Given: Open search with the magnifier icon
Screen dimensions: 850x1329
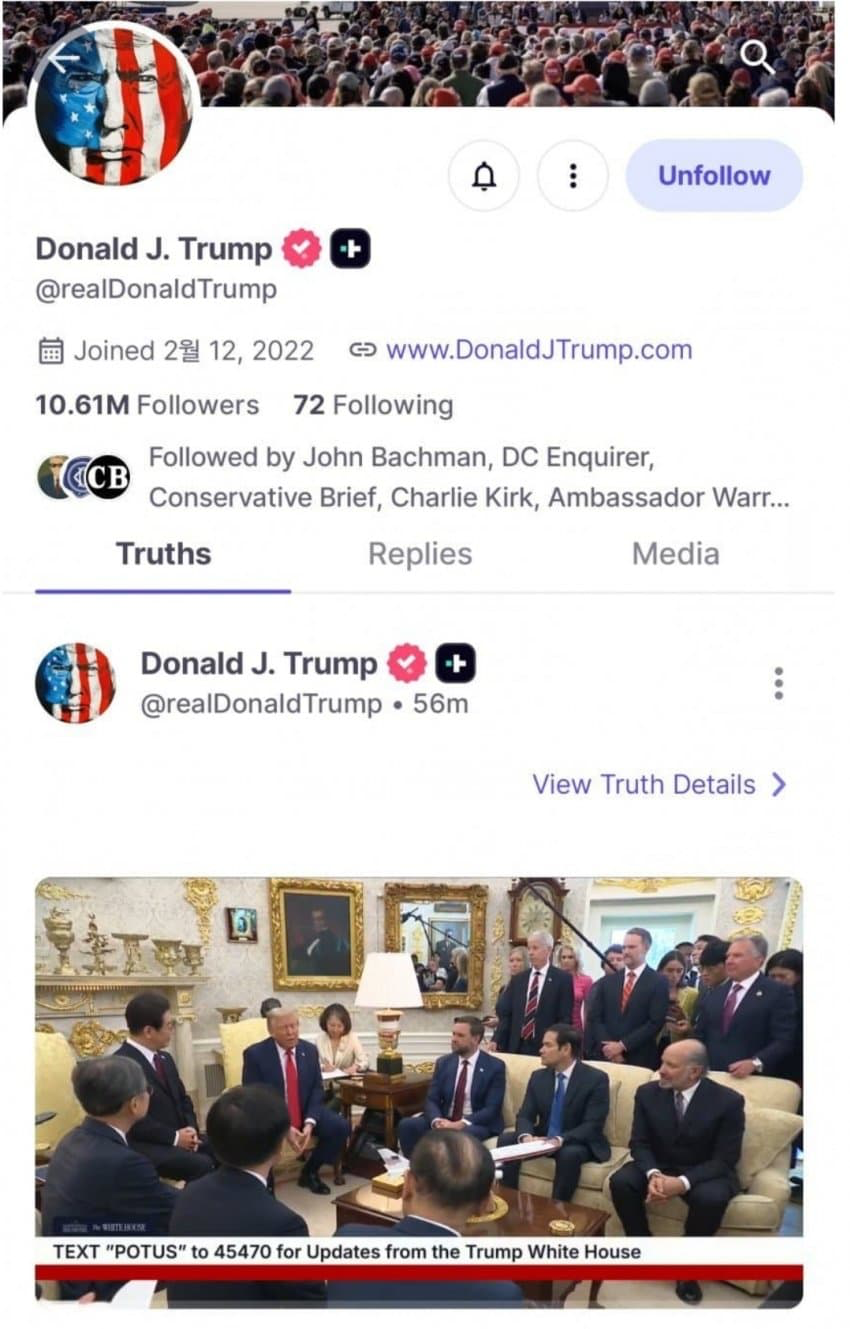Looking at the screenshot, I should click(757, 57).
